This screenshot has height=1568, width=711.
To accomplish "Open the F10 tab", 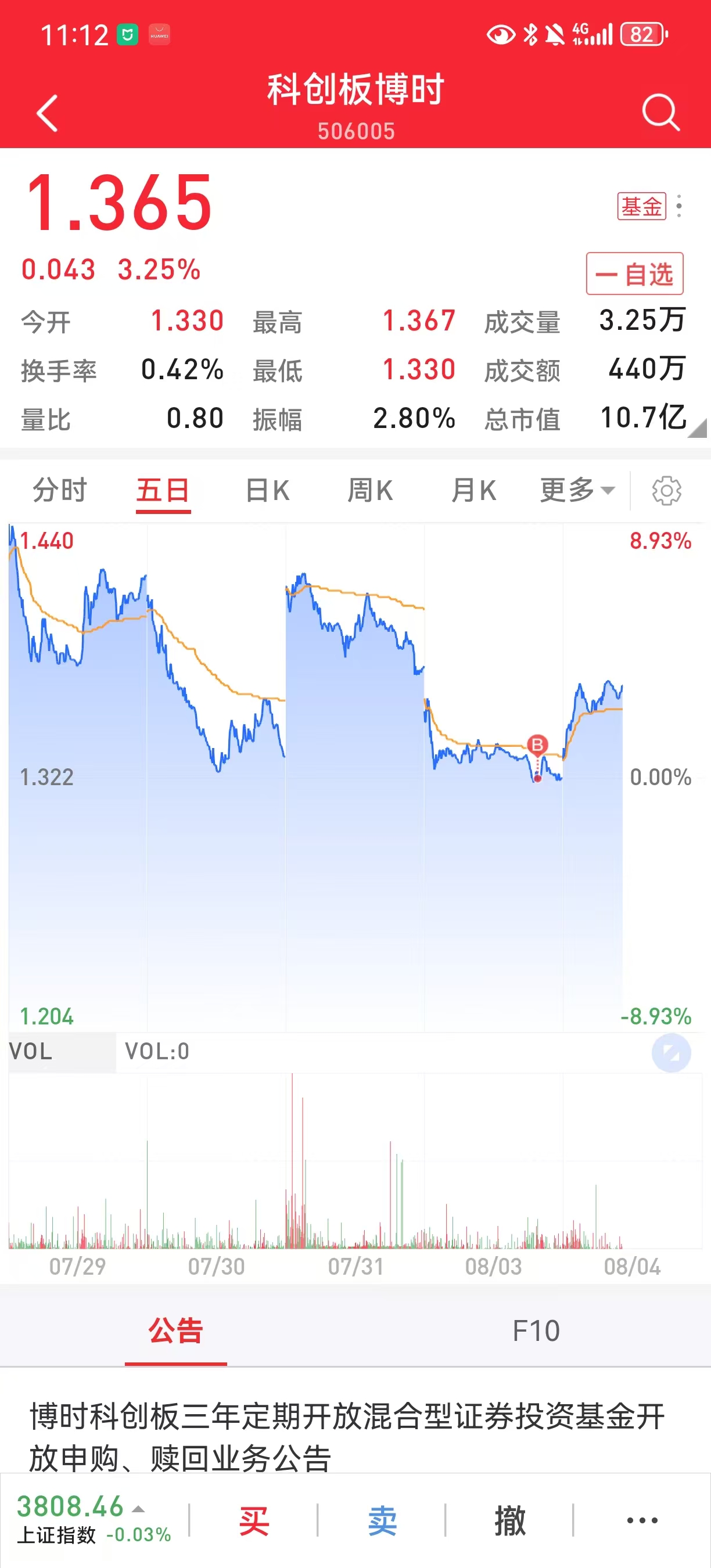I will (x=536, y=1330).
